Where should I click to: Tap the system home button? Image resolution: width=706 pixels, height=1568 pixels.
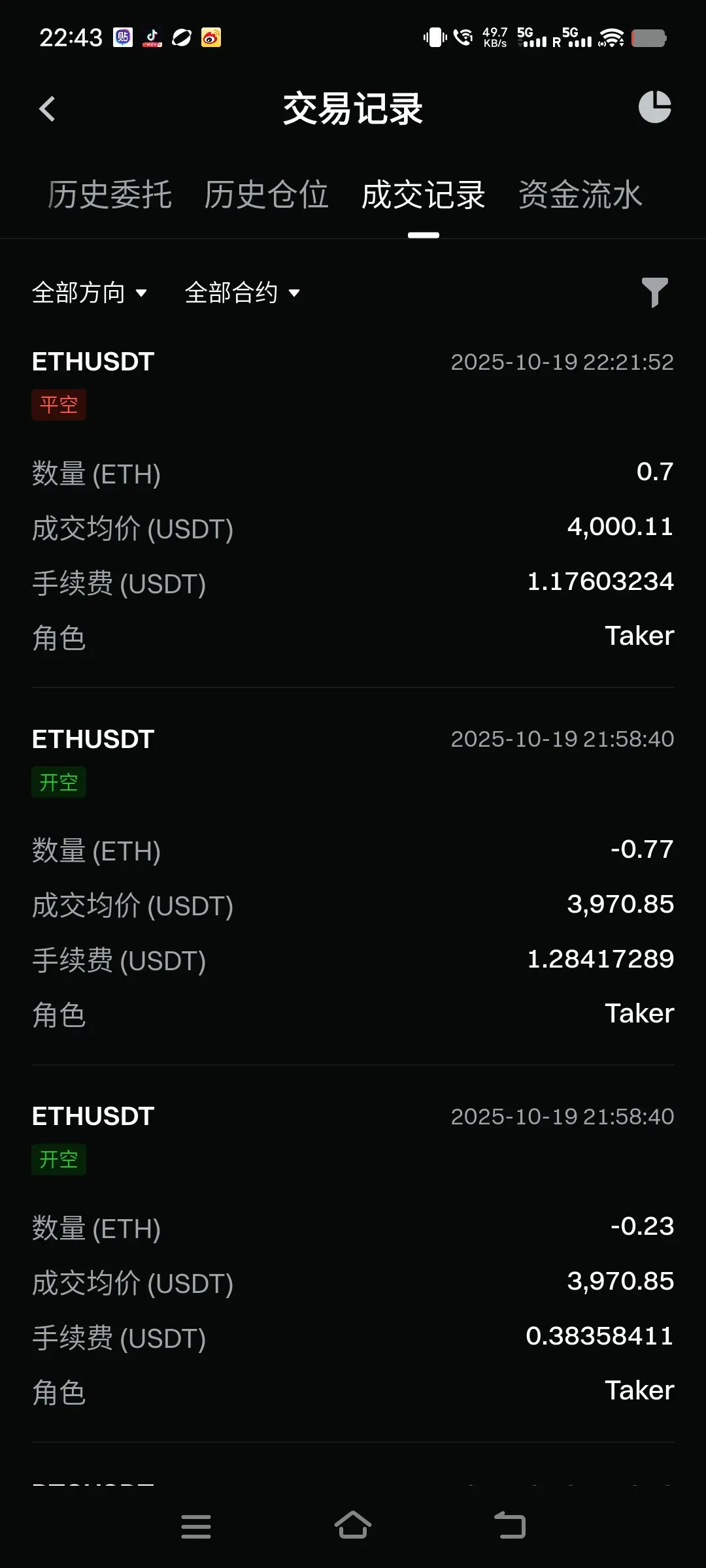(353, 1526)
